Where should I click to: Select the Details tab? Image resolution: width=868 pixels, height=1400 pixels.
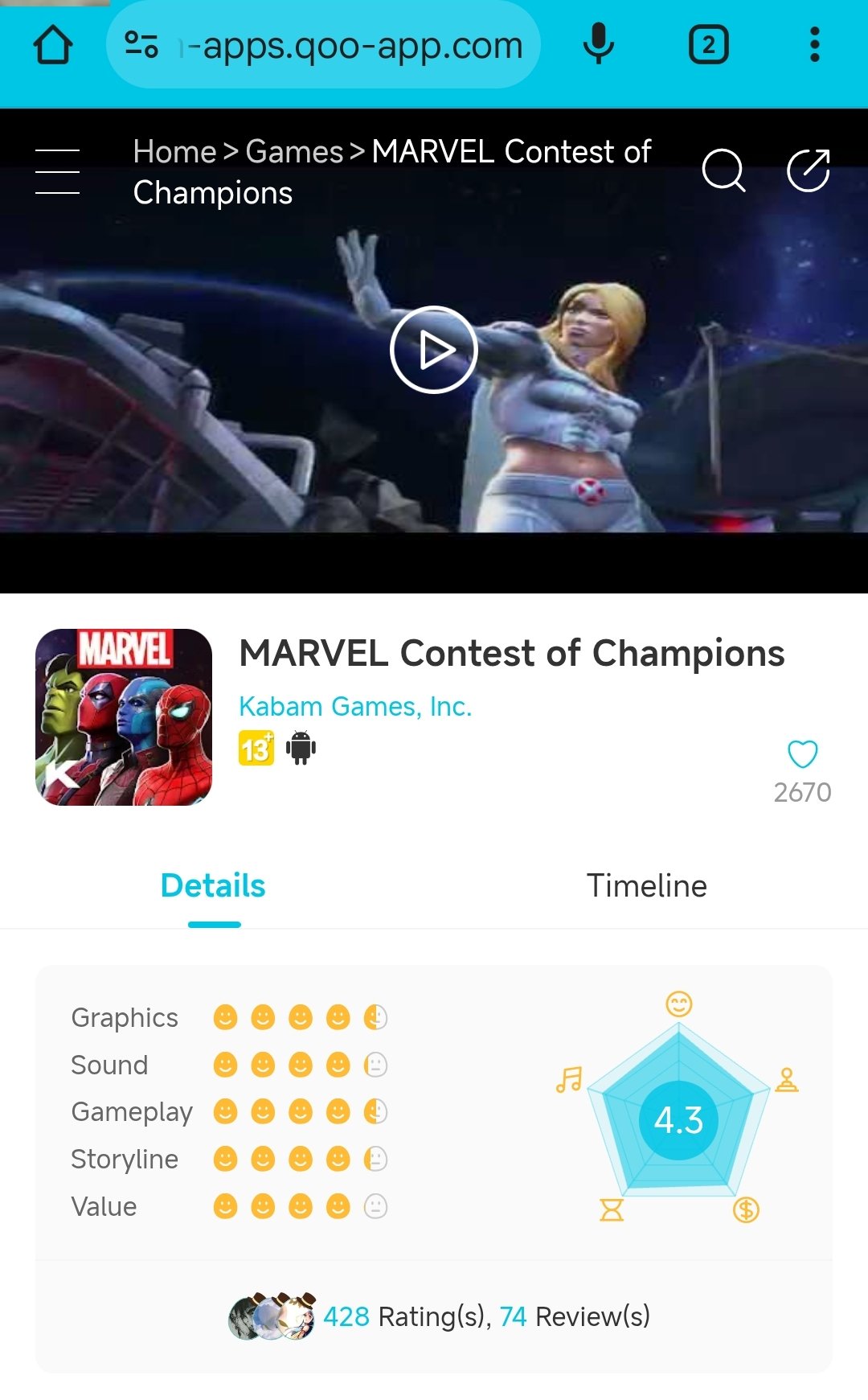pyautogui.click(x=213, y=886)
